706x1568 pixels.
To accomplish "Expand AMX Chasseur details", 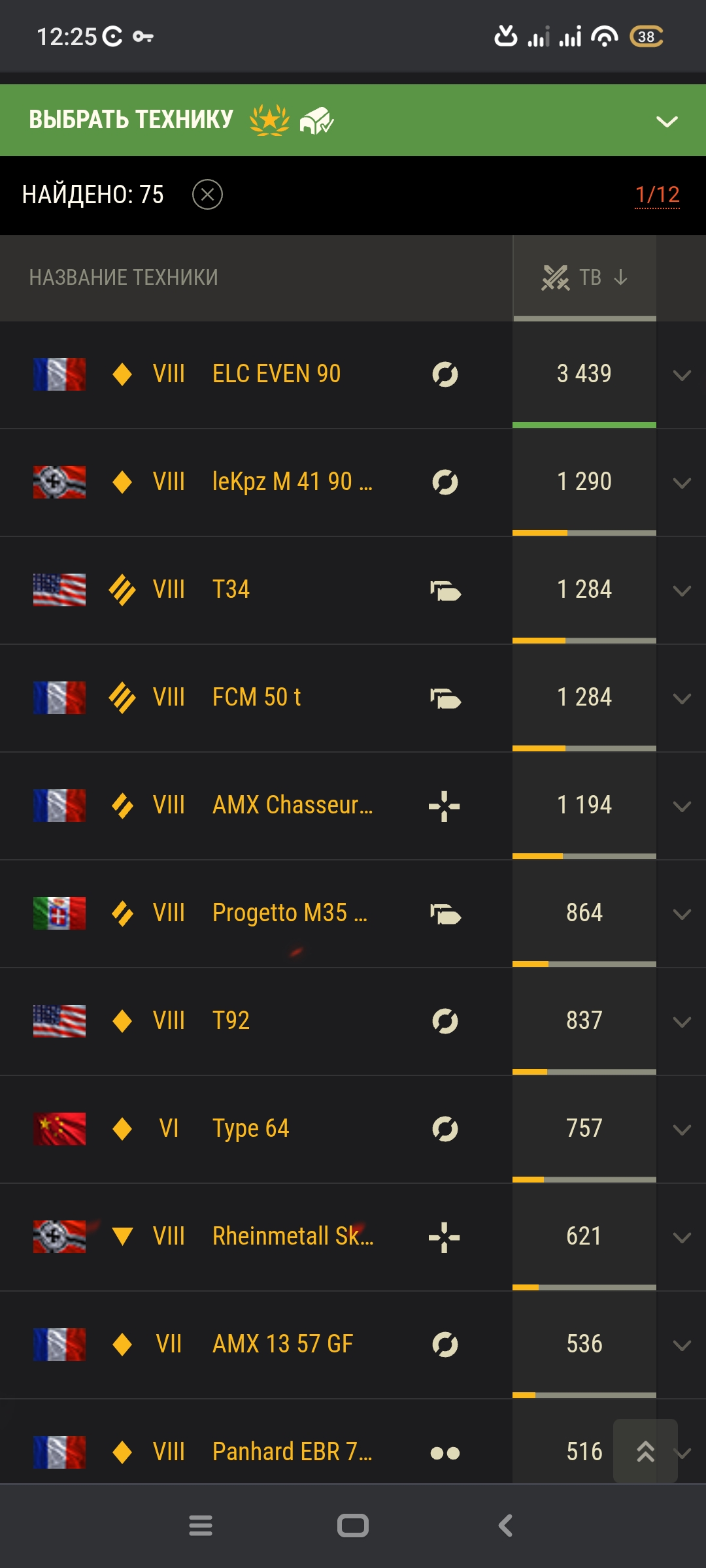I will (x=682, y=806).
